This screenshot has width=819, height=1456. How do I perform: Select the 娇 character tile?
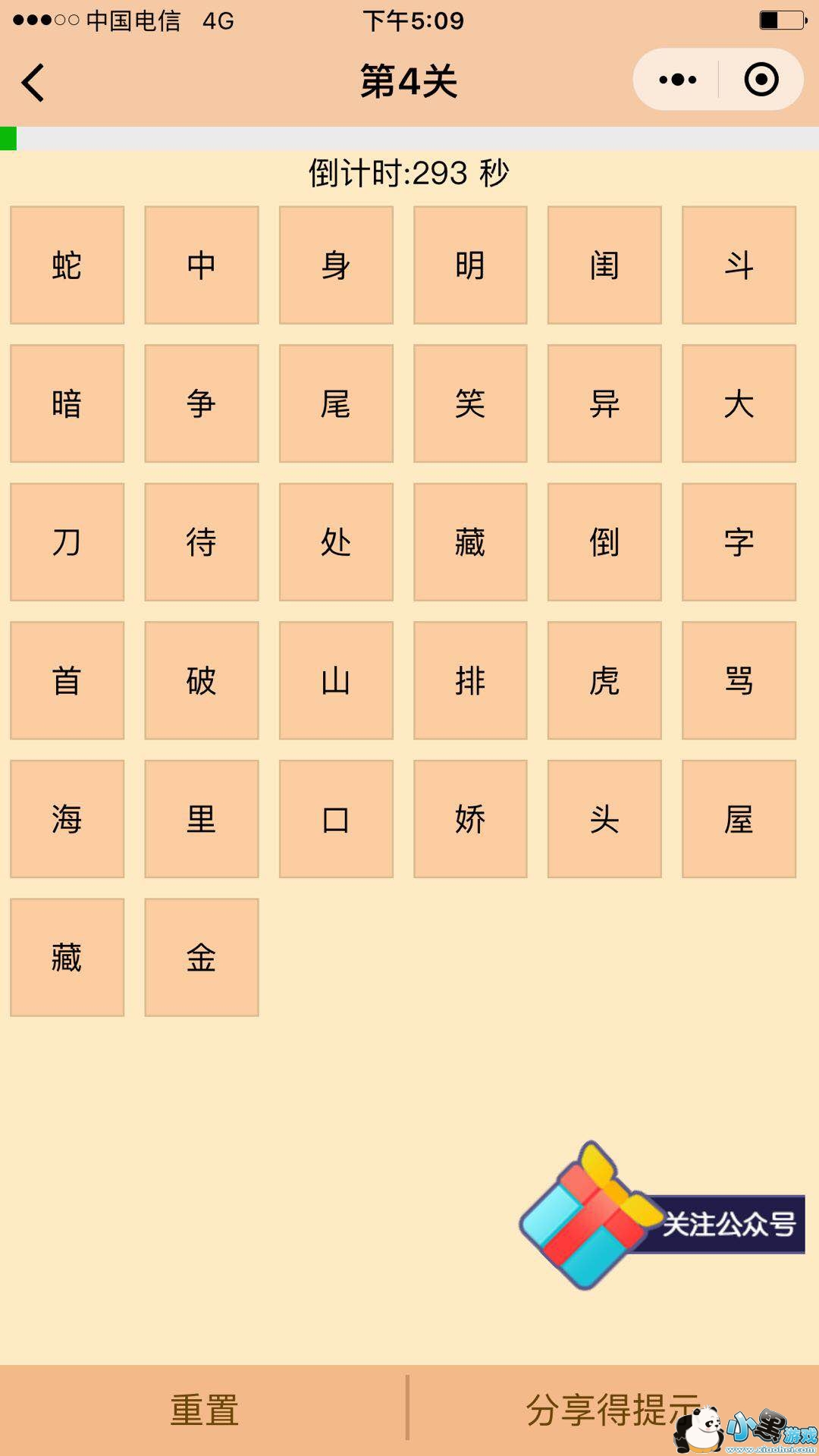pyautogui.click(x=470, y=819)
